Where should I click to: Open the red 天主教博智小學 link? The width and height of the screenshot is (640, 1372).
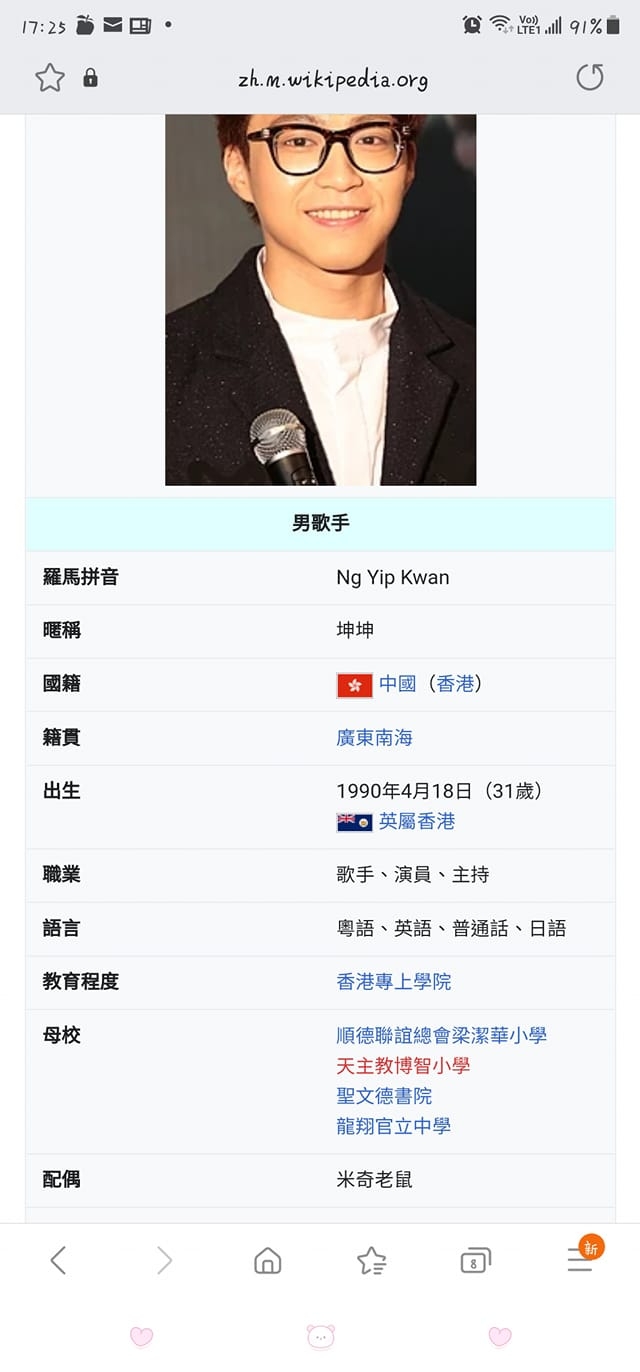pyautogui.click(x=403, y=1066)
